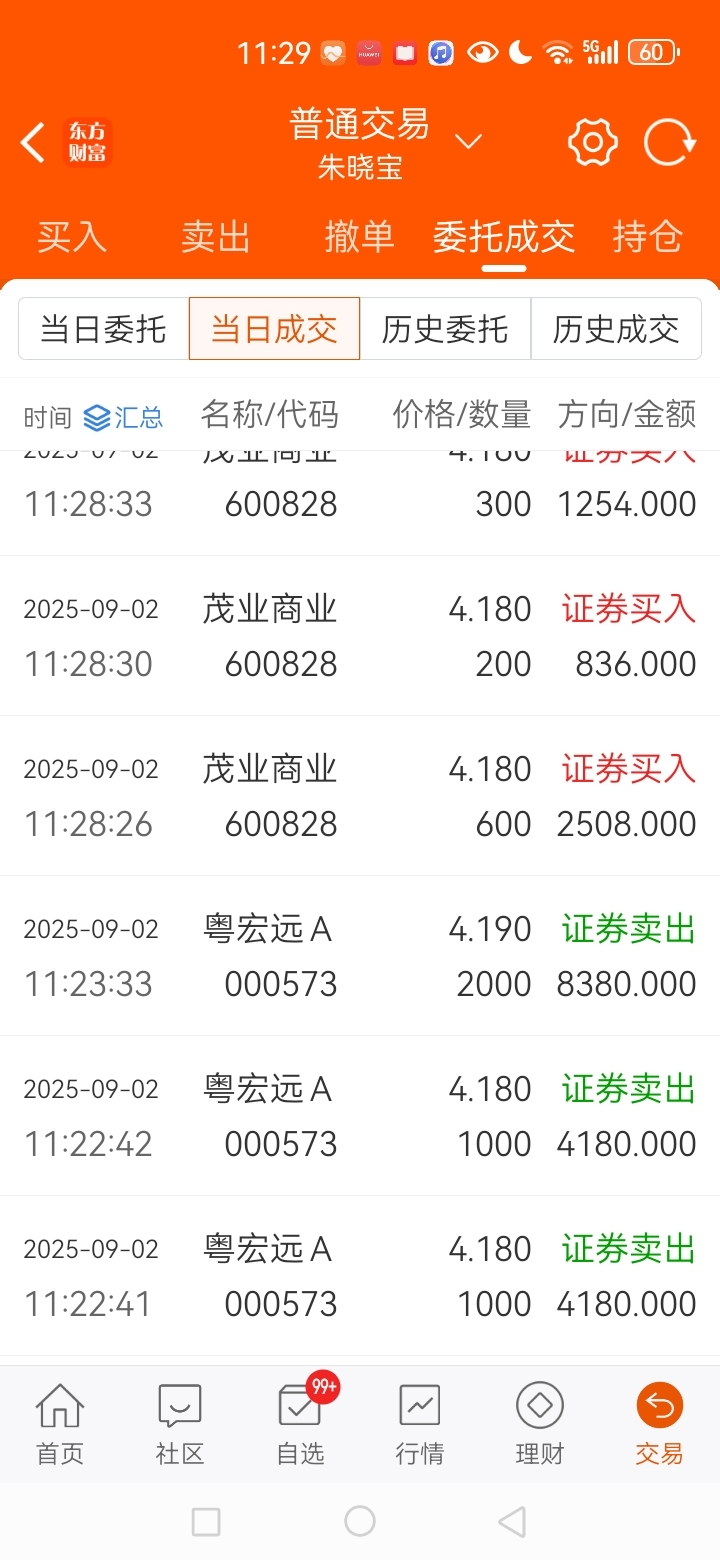Open the 粤宏远A trade at 11:23:33

tap(360, 956)
